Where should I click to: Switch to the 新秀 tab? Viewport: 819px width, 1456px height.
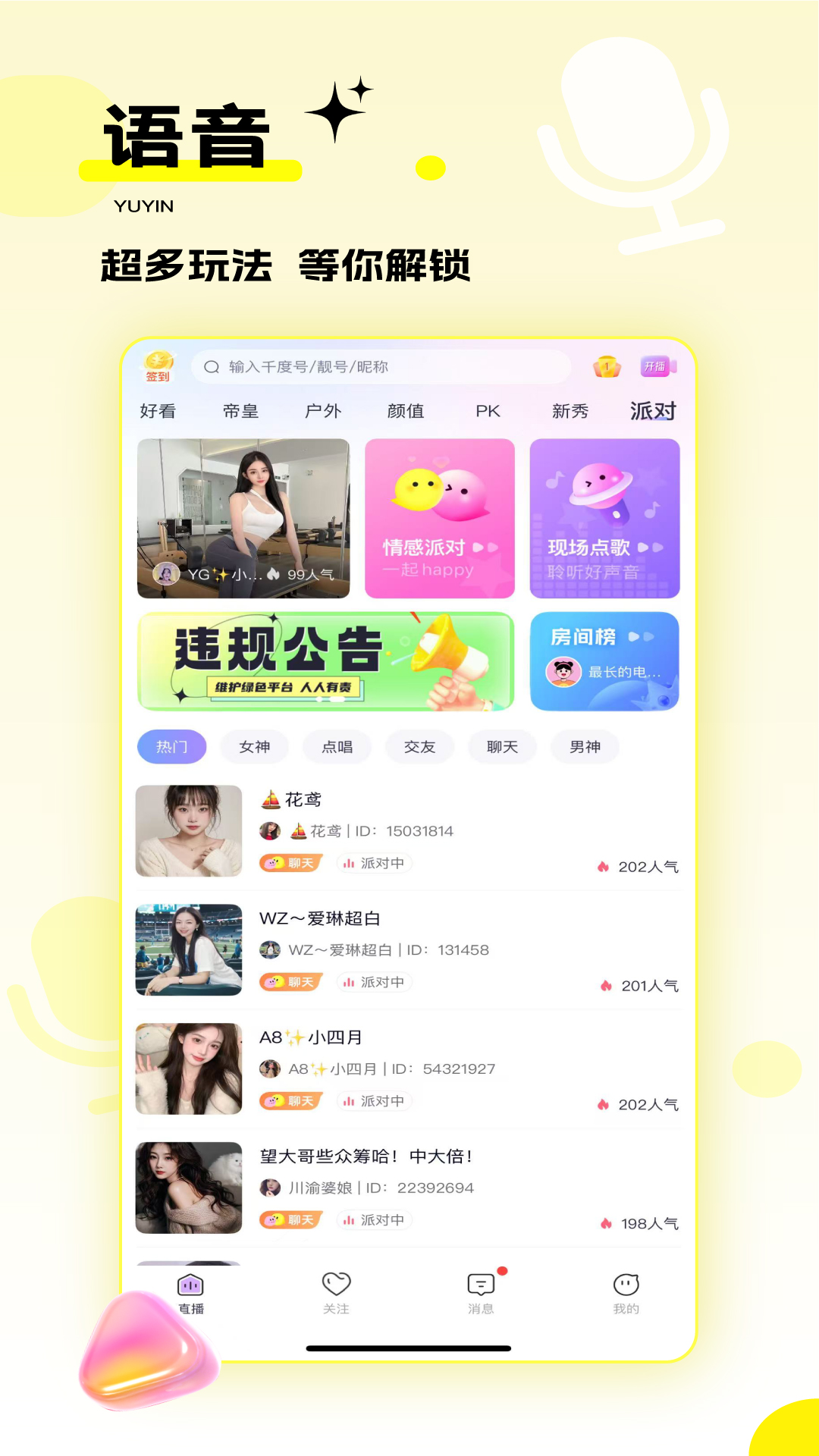[570, 411]
